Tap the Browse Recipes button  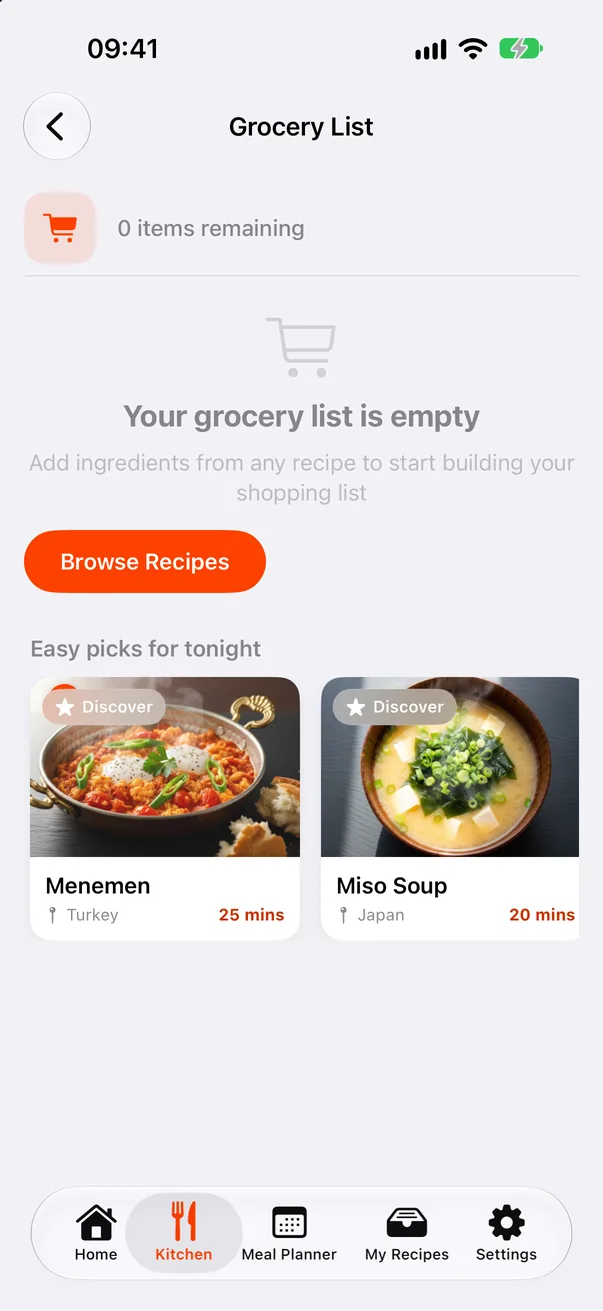[145, 562]
